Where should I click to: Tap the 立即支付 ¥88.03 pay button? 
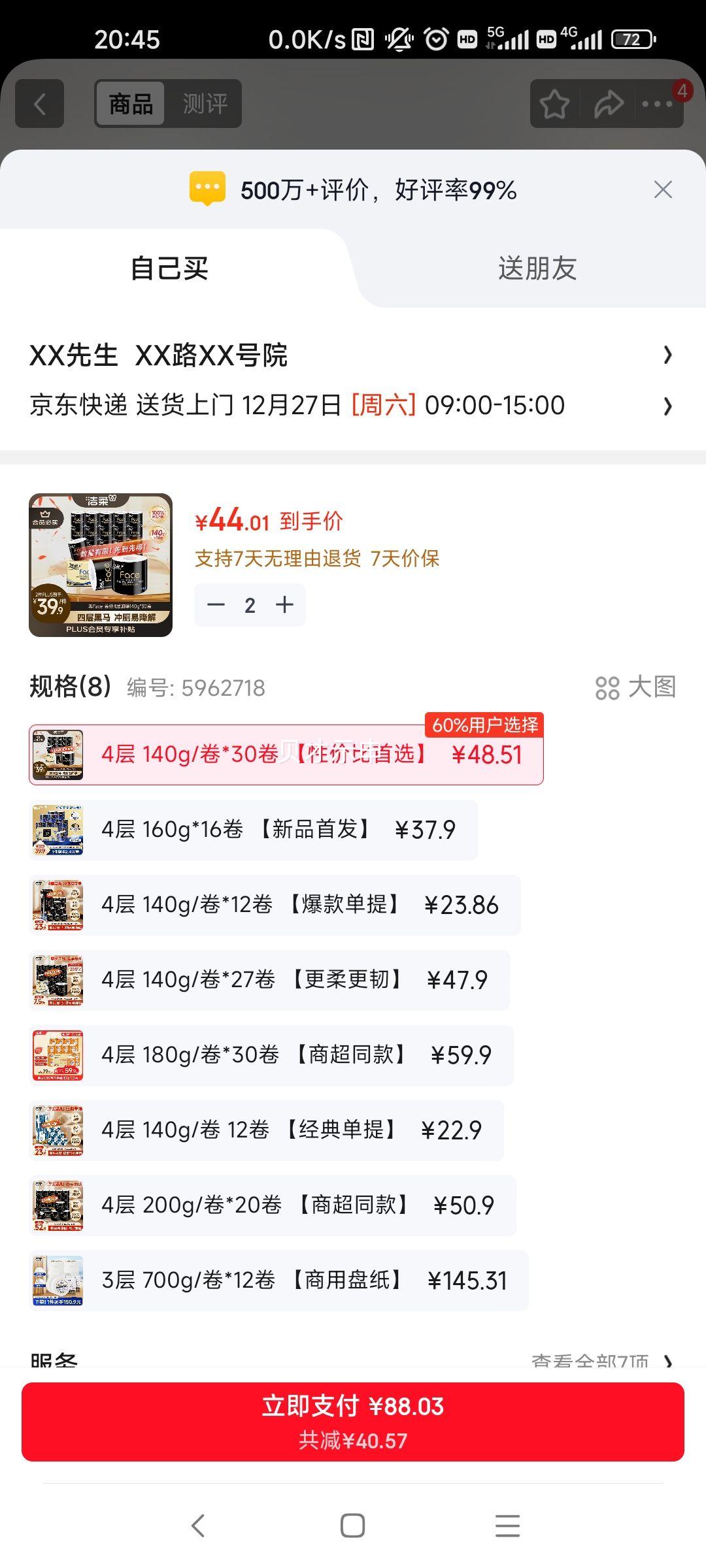pyautogui.click(x=353, y=1422)
